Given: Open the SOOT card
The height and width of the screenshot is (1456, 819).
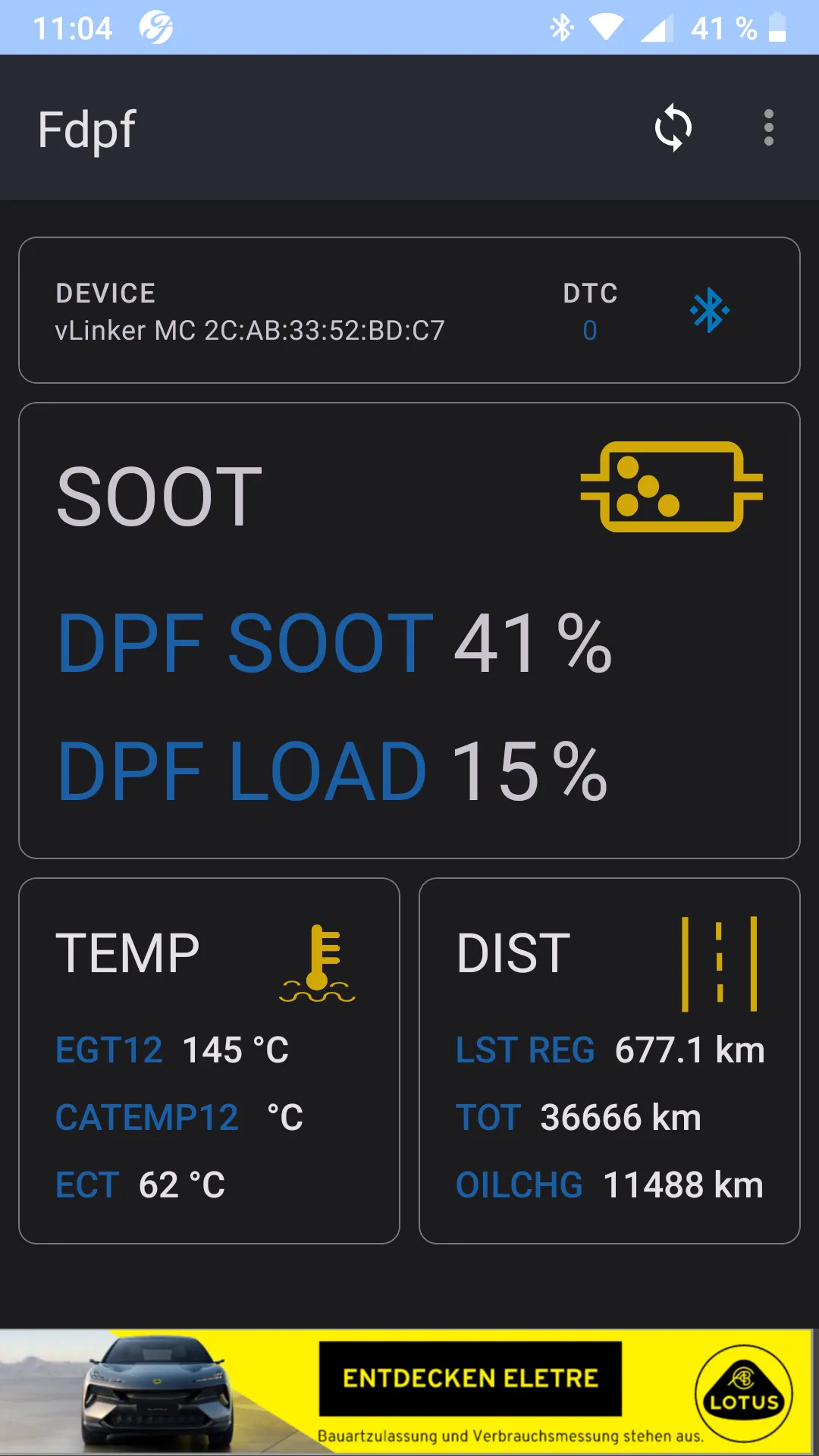Looking at the screenshot, I should tap(409, 630).
